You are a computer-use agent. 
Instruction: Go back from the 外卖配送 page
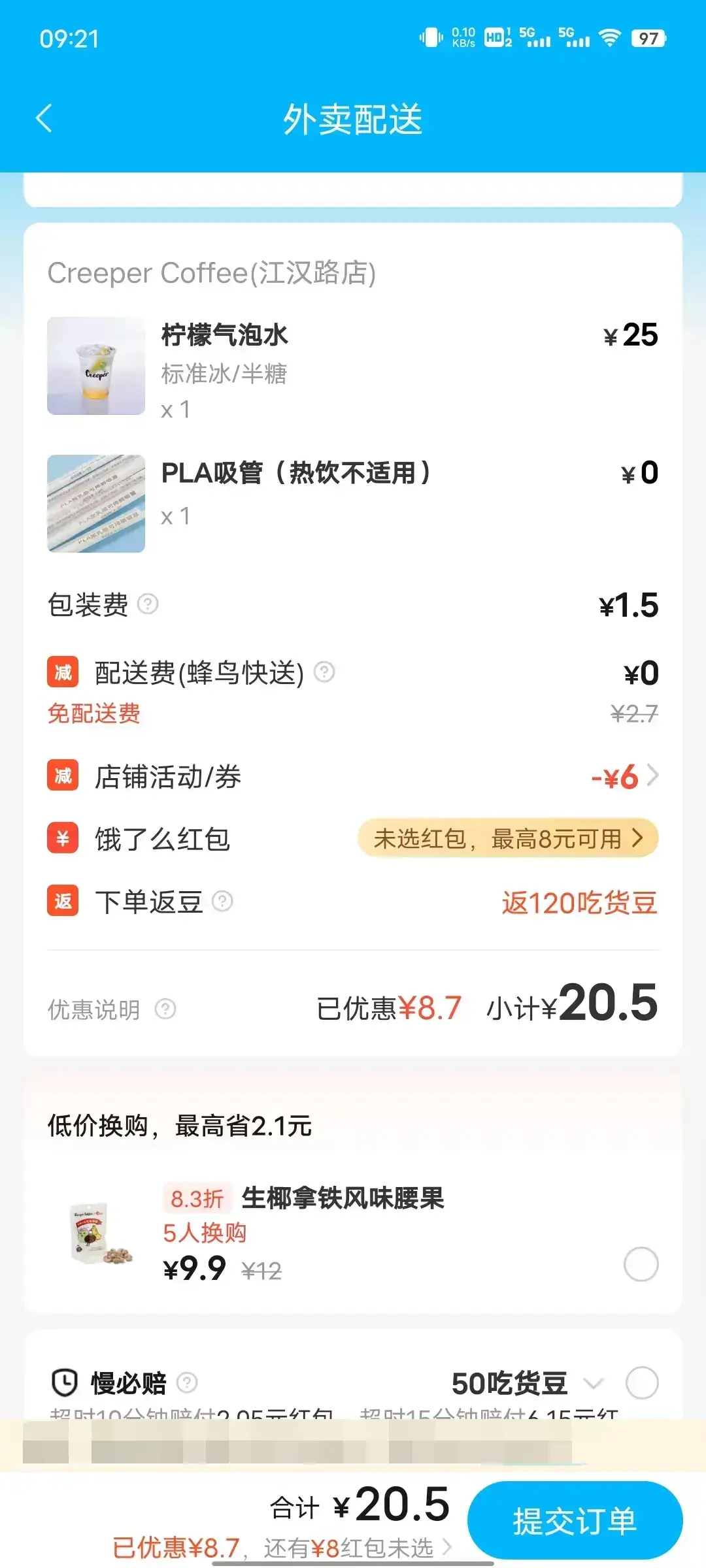tap(44, 119)
